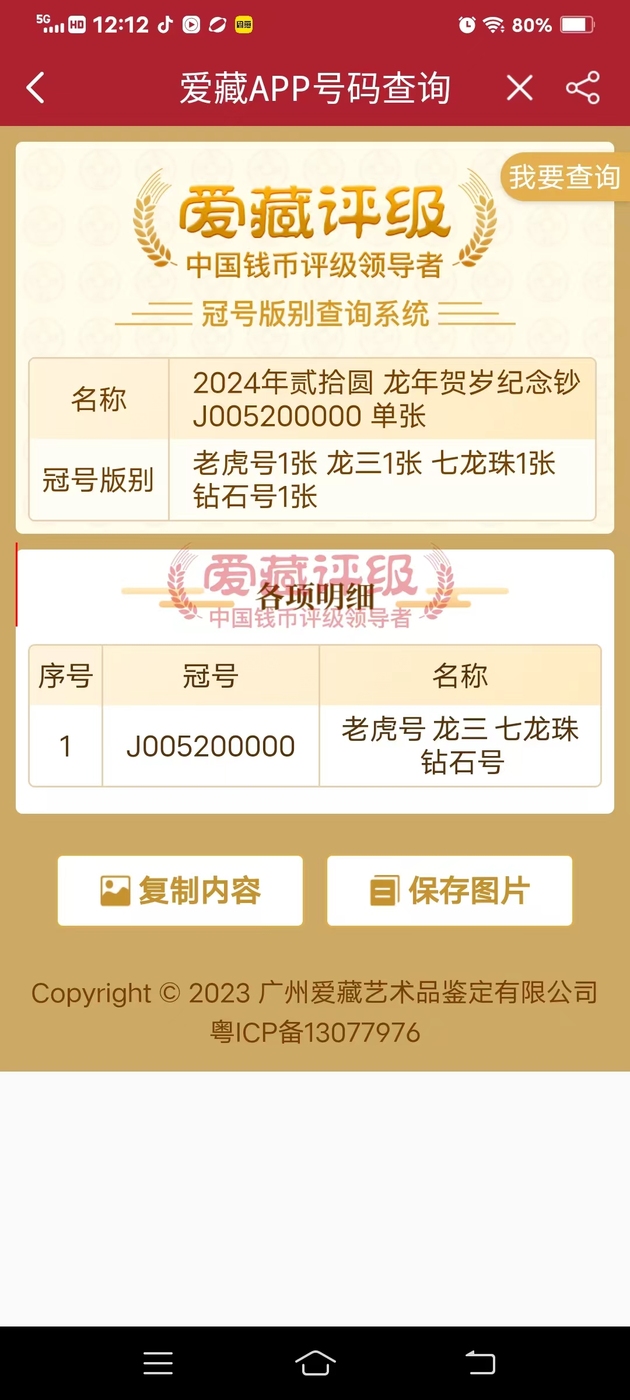
Task: Tap 保存图片 to save the result image
Action: click(449, 890)
